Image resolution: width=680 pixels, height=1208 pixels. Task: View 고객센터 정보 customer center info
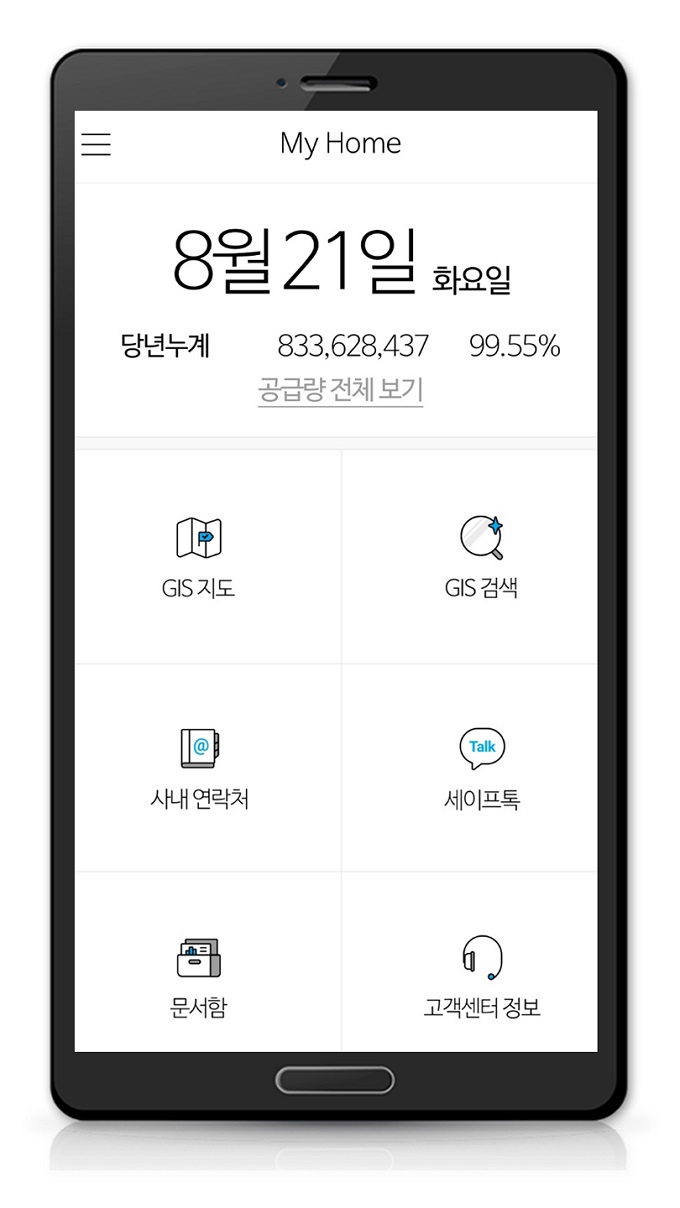[481, 975]
